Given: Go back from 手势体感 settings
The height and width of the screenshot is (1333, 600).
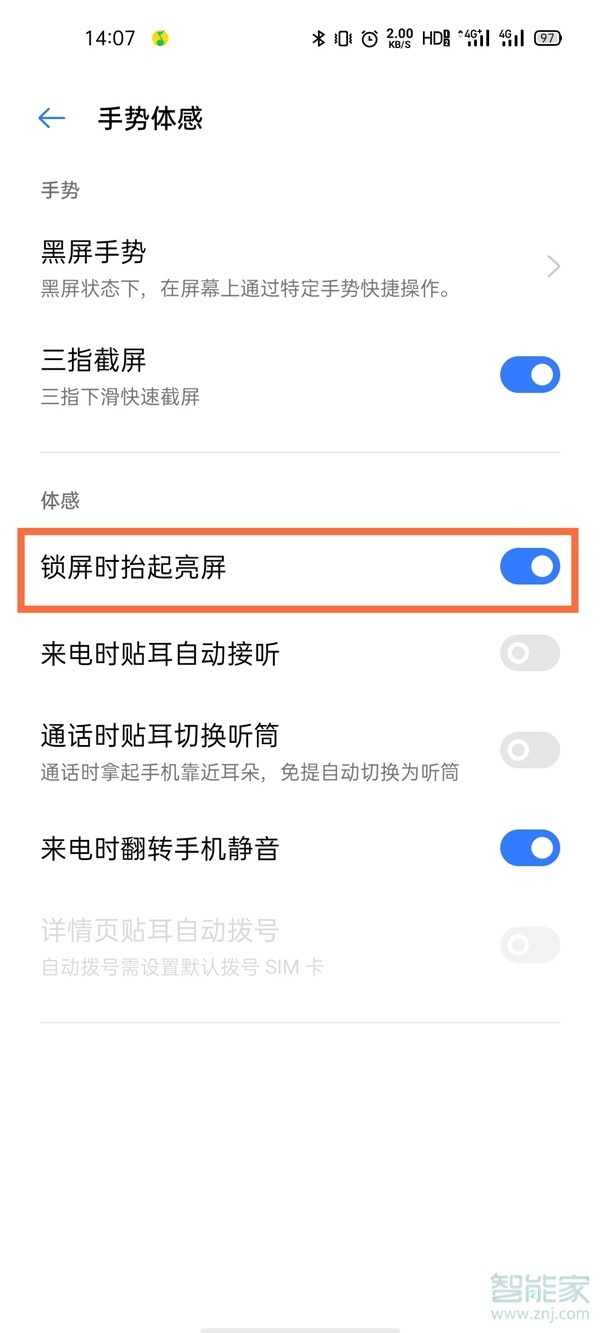Looking at the screenshot, I should [x=51, y=119].
